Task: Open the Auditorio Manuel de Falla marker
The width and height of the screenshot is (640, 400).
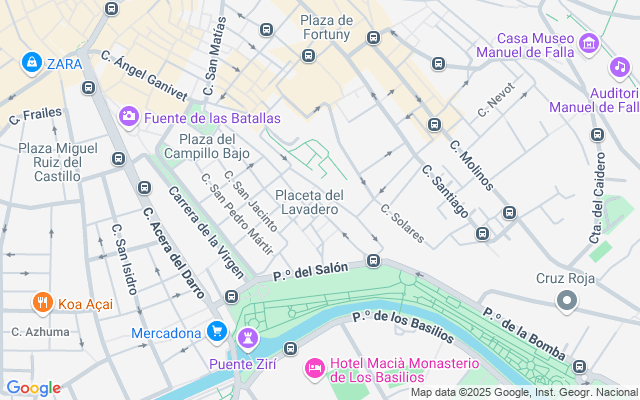Action: [620, 68]
